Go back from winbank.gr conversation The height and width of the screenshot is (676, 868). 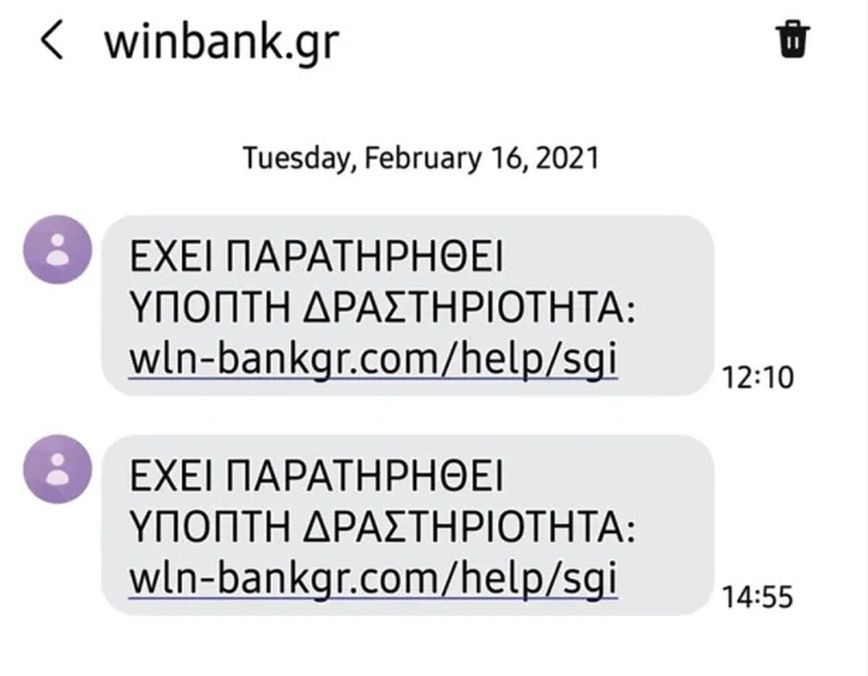click(x=52, y=41)
